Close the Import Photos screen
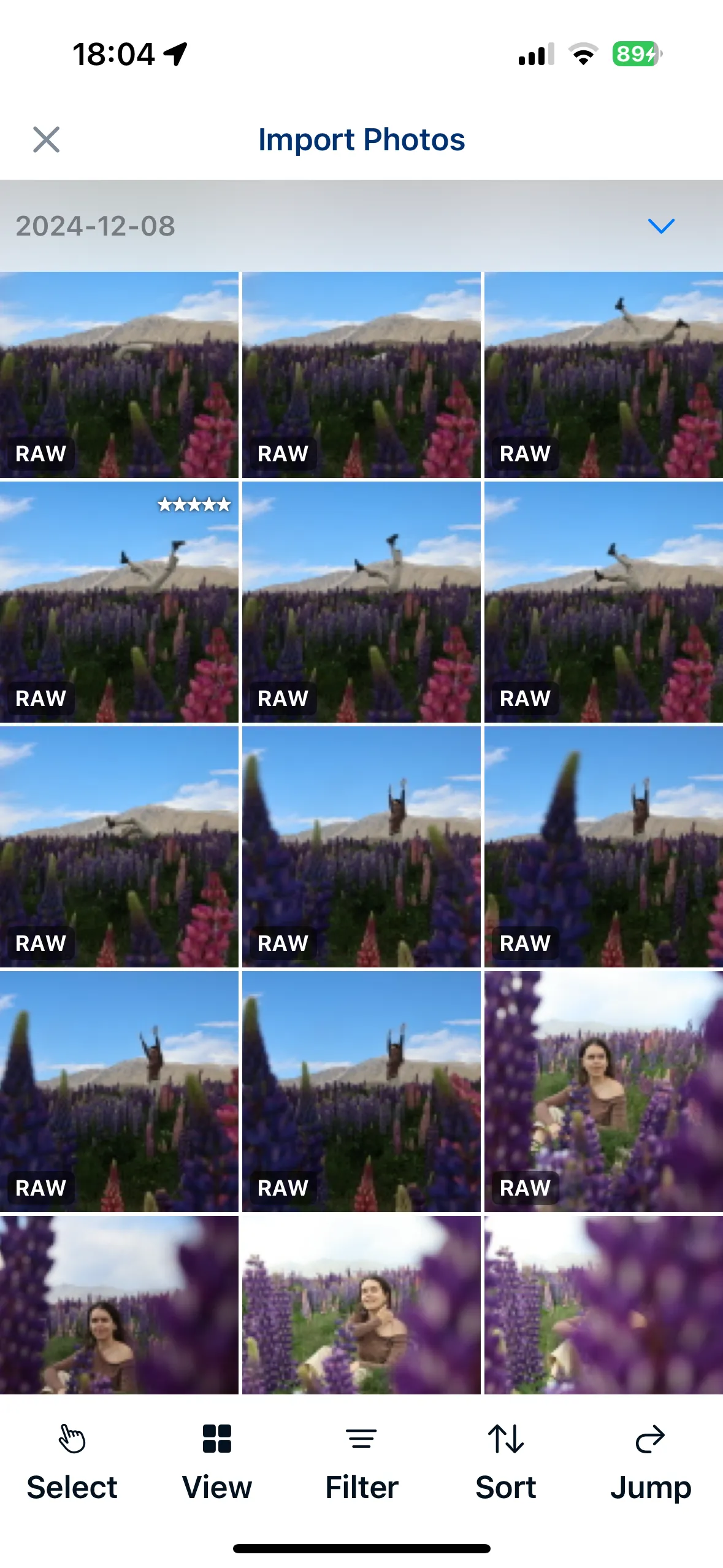 pos(46,139)
